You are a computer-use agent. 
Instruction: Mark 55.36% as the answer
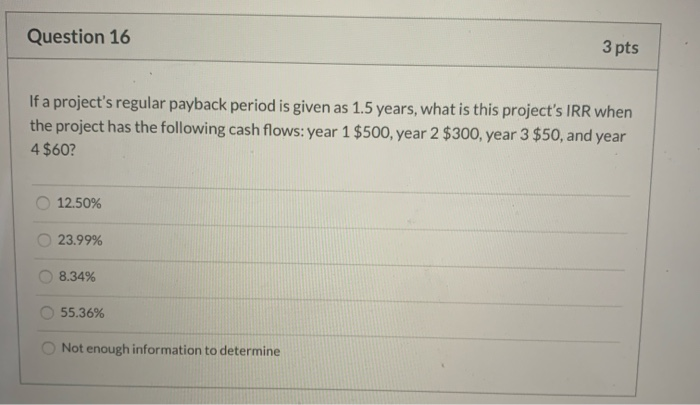[47, 312]
